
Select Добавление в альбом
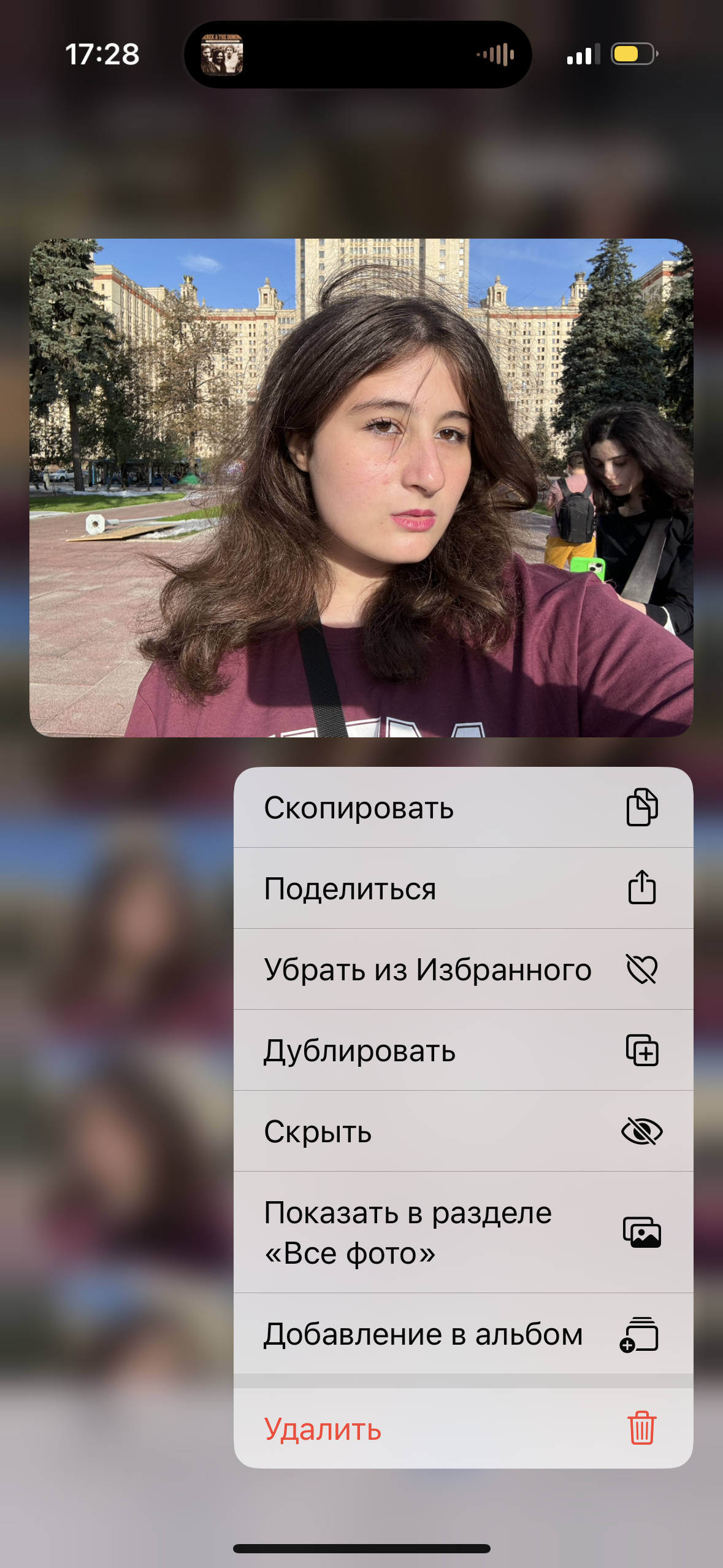click(463, 1334)
